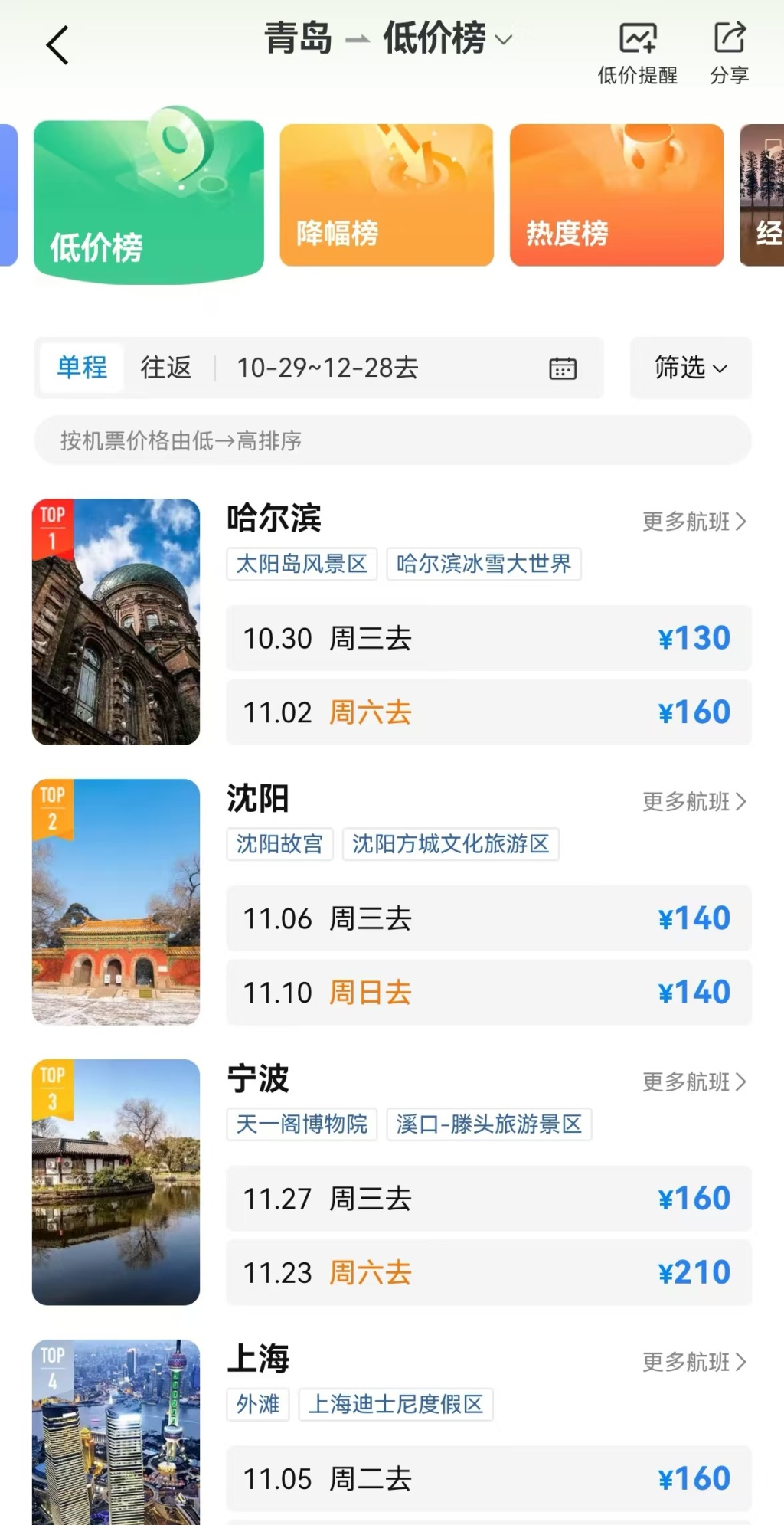Expand the 筛选 filter dropdown

(x=691, y=368)
